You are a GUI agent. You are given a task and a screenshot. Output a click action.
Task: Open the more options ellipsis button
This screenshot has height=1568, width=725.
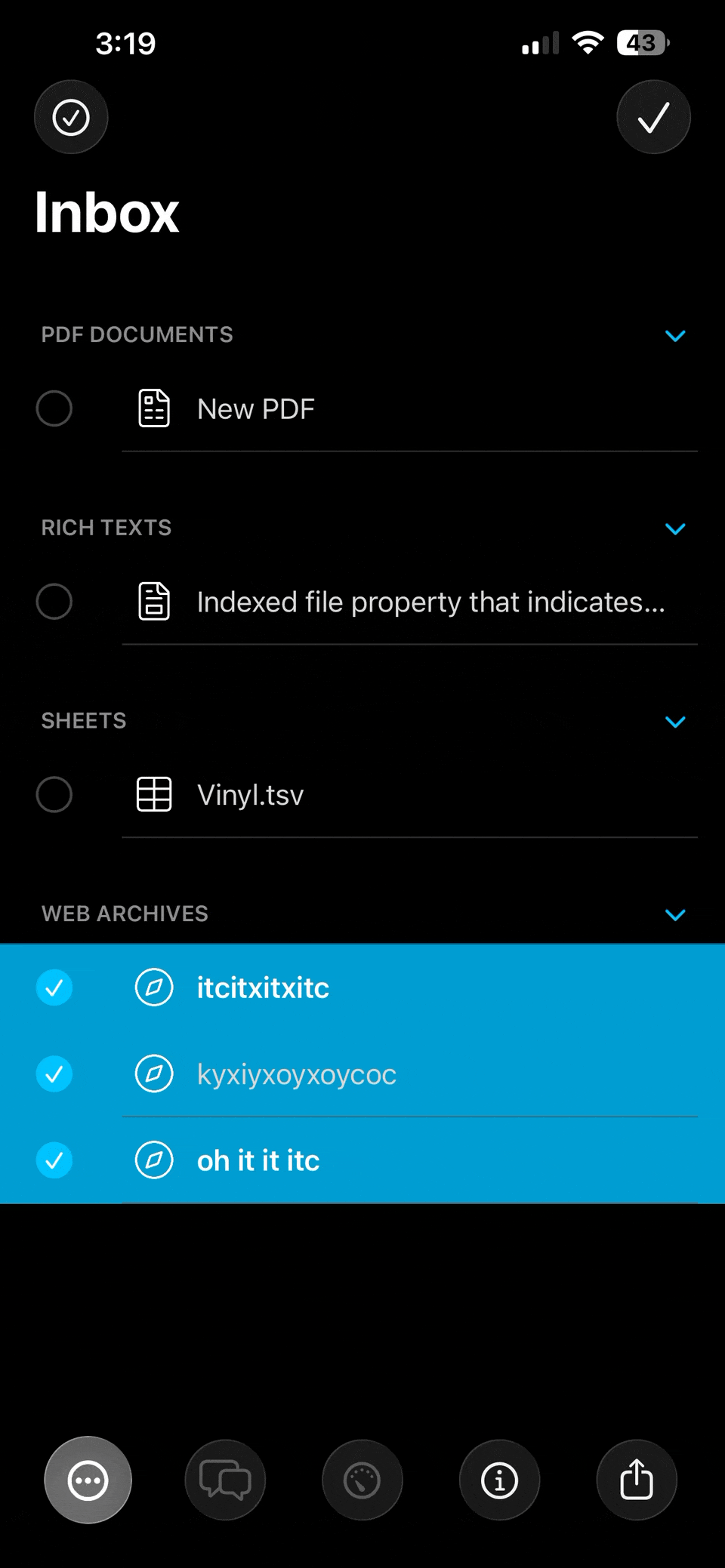88,1480
